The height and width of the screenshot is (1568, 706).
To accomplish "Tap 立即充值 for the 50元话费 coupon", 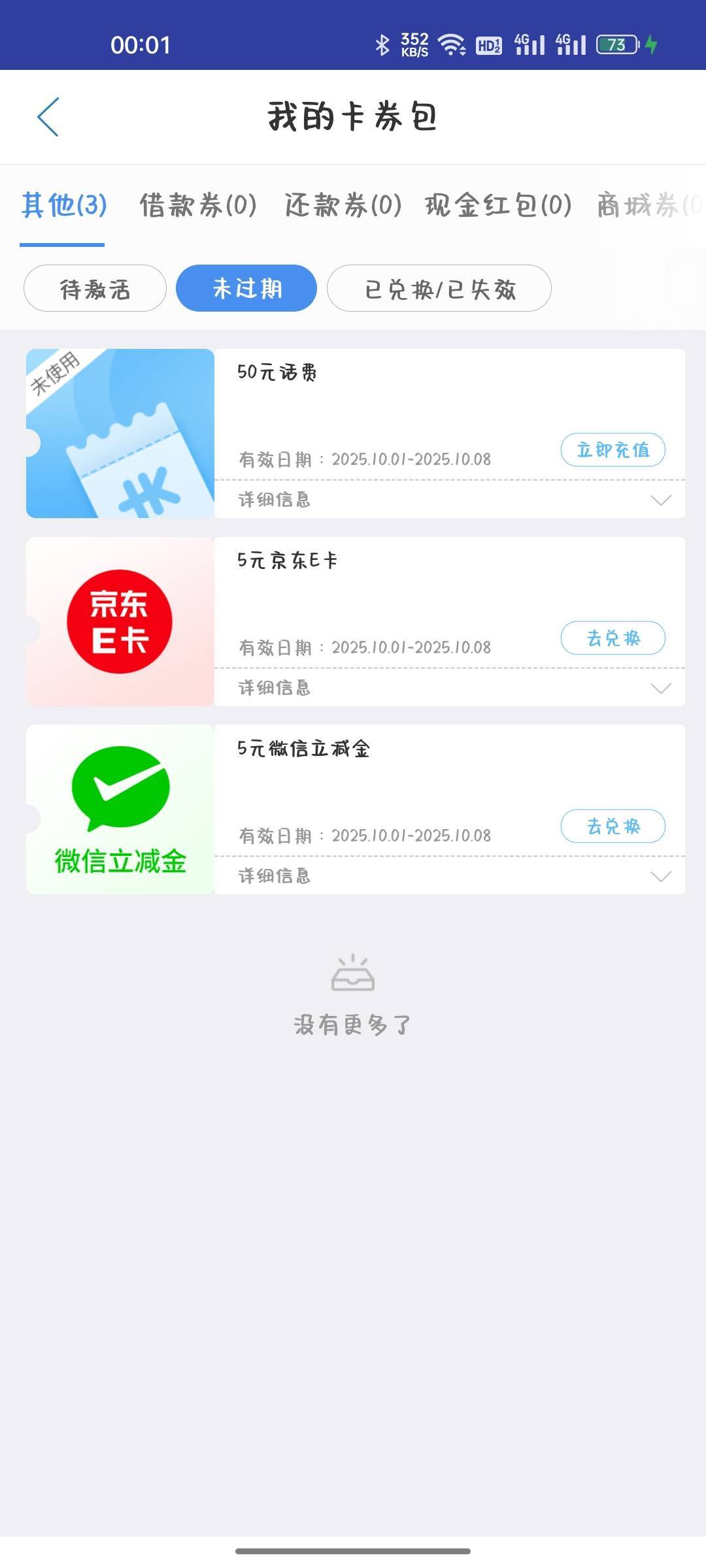I will pyautogui.click(x=613, y=449).
